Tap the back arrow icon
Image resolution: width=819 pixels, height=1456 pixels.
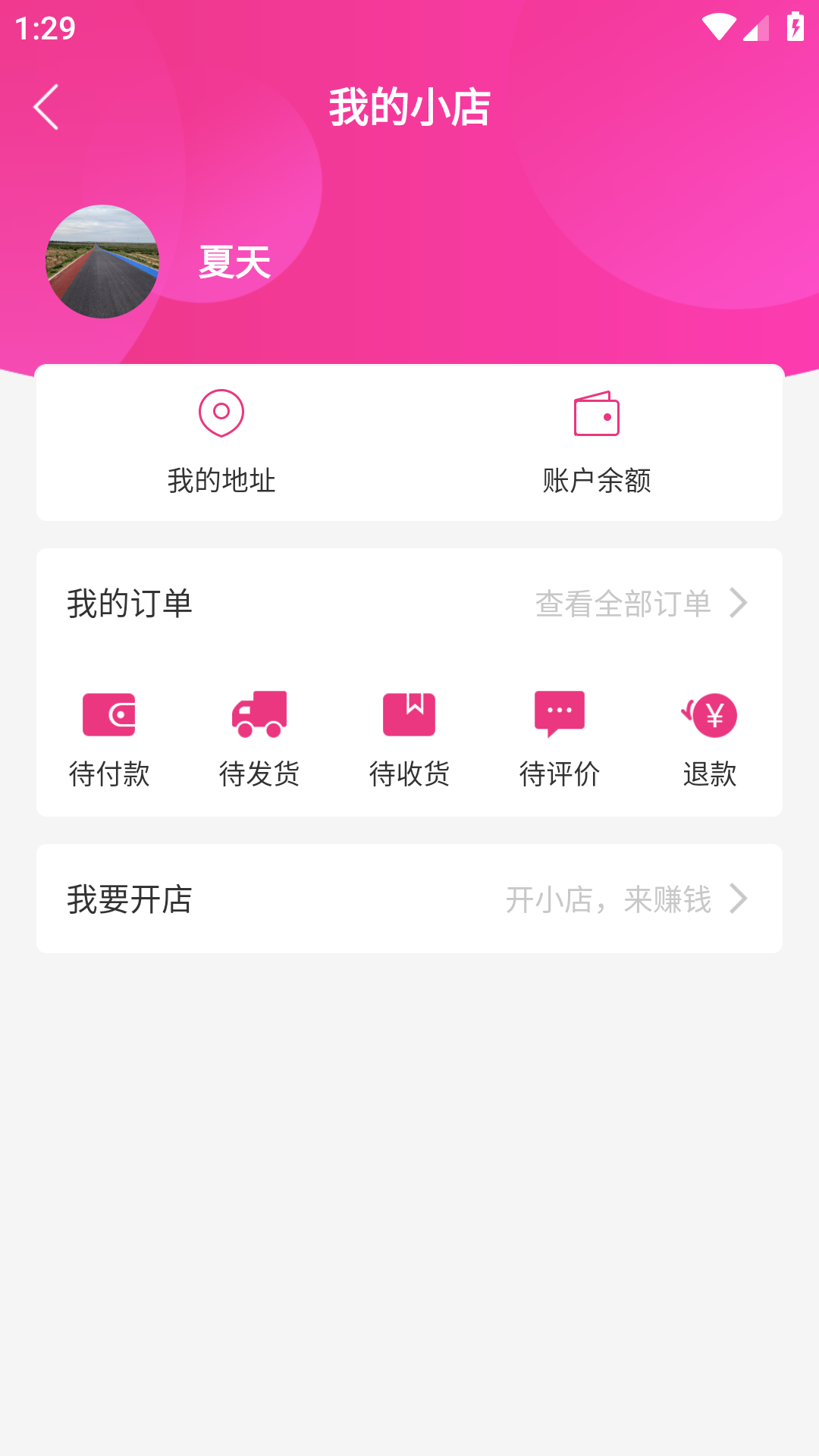(45, 106)
